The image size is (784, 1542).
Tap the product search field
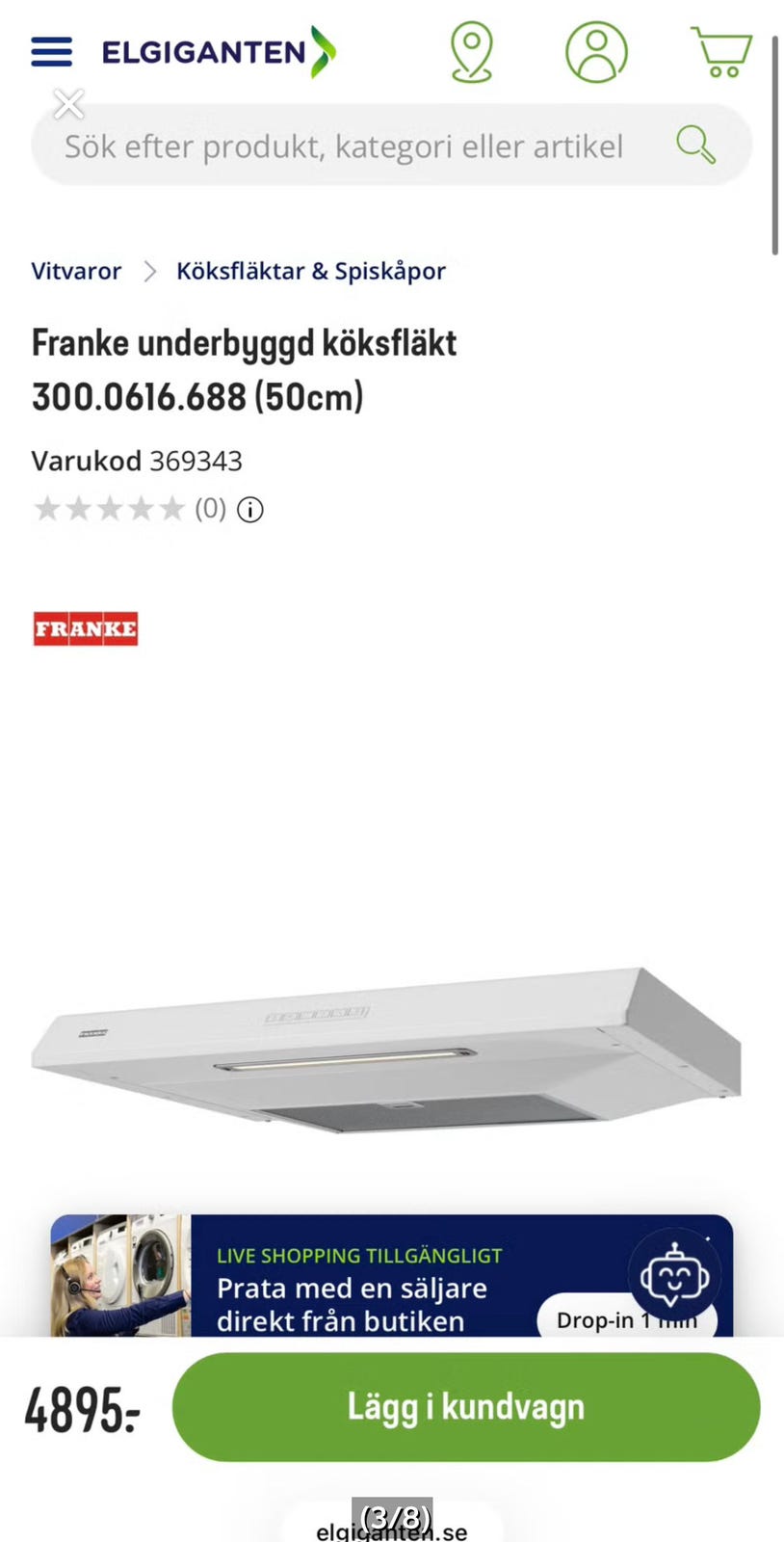(391, 146)
